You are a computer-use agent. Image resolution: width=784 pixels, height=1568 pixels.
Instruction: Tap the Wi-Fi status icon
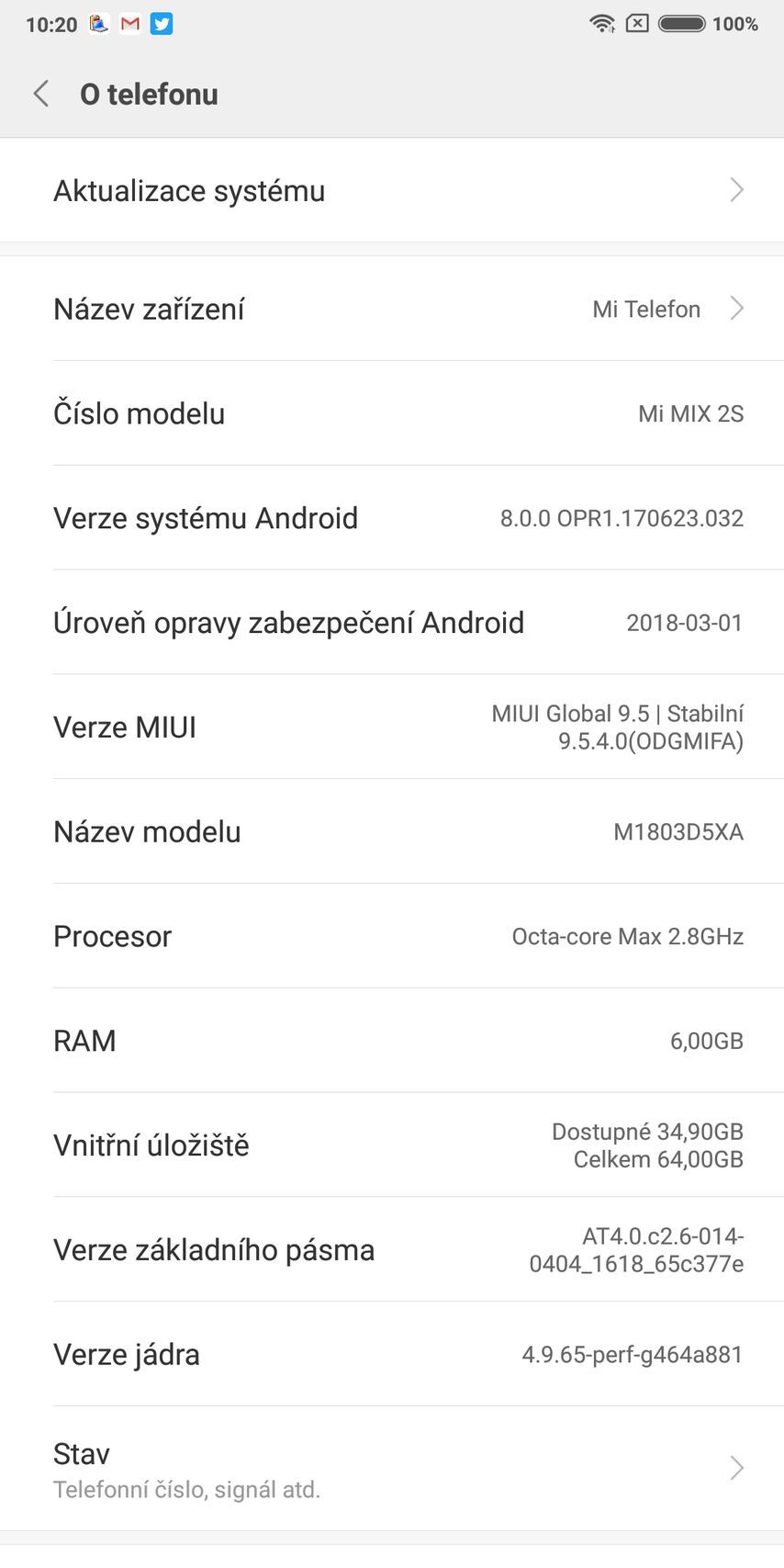[x=601, y=24]
